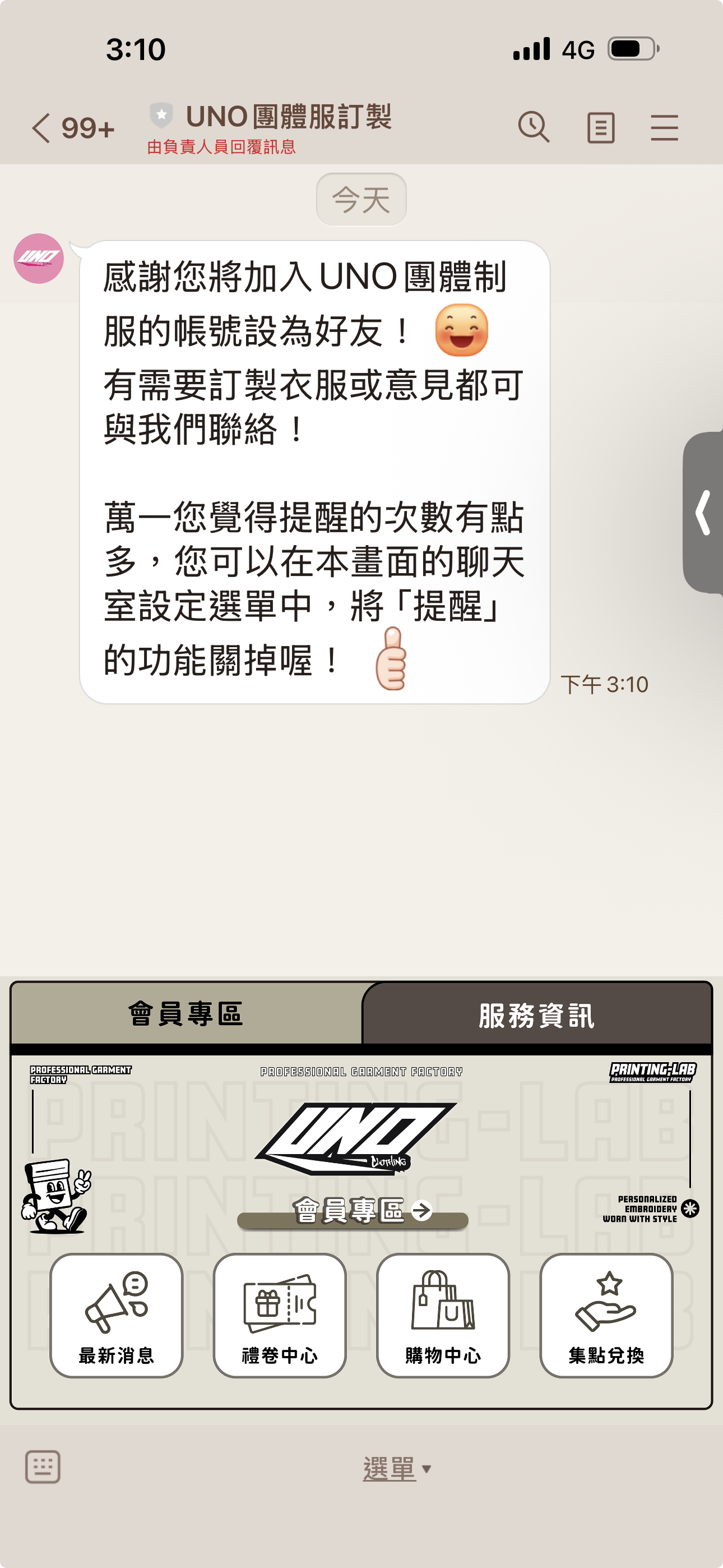Open 最新消息 news
The height and width of the screenshot is (1568, 723).
pos(116,1316)
